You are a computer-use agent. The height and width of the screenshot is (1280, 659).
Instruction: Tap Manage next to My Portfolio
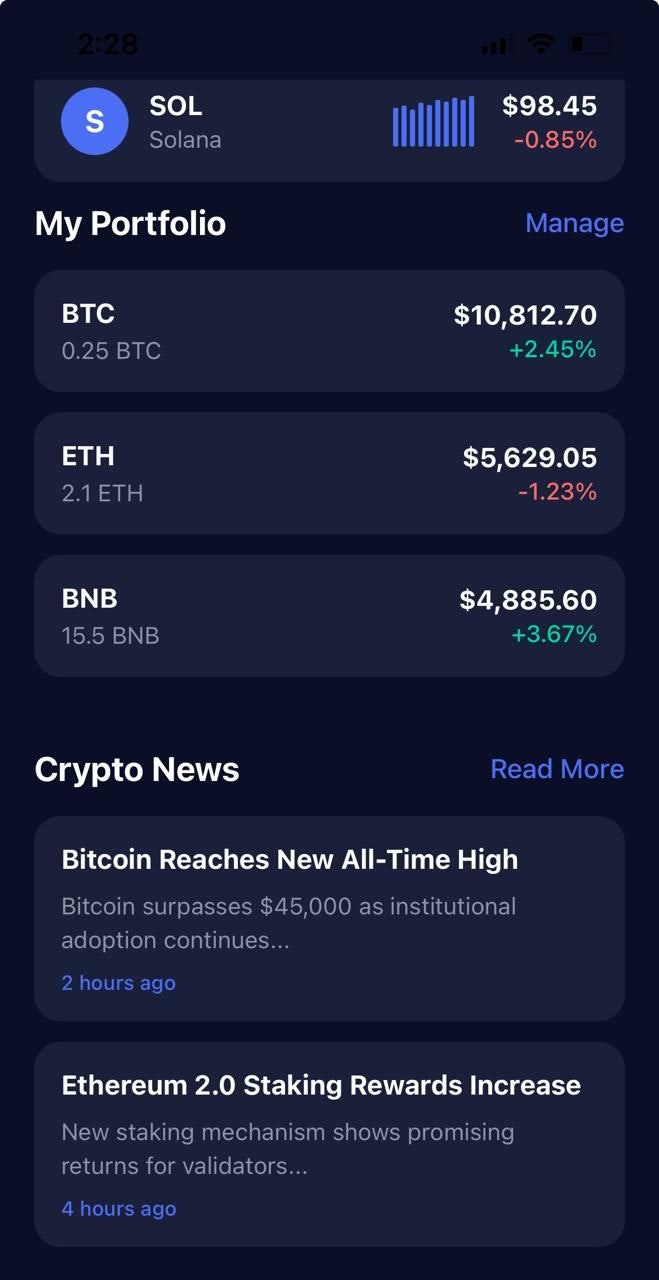tap(574, 223)
